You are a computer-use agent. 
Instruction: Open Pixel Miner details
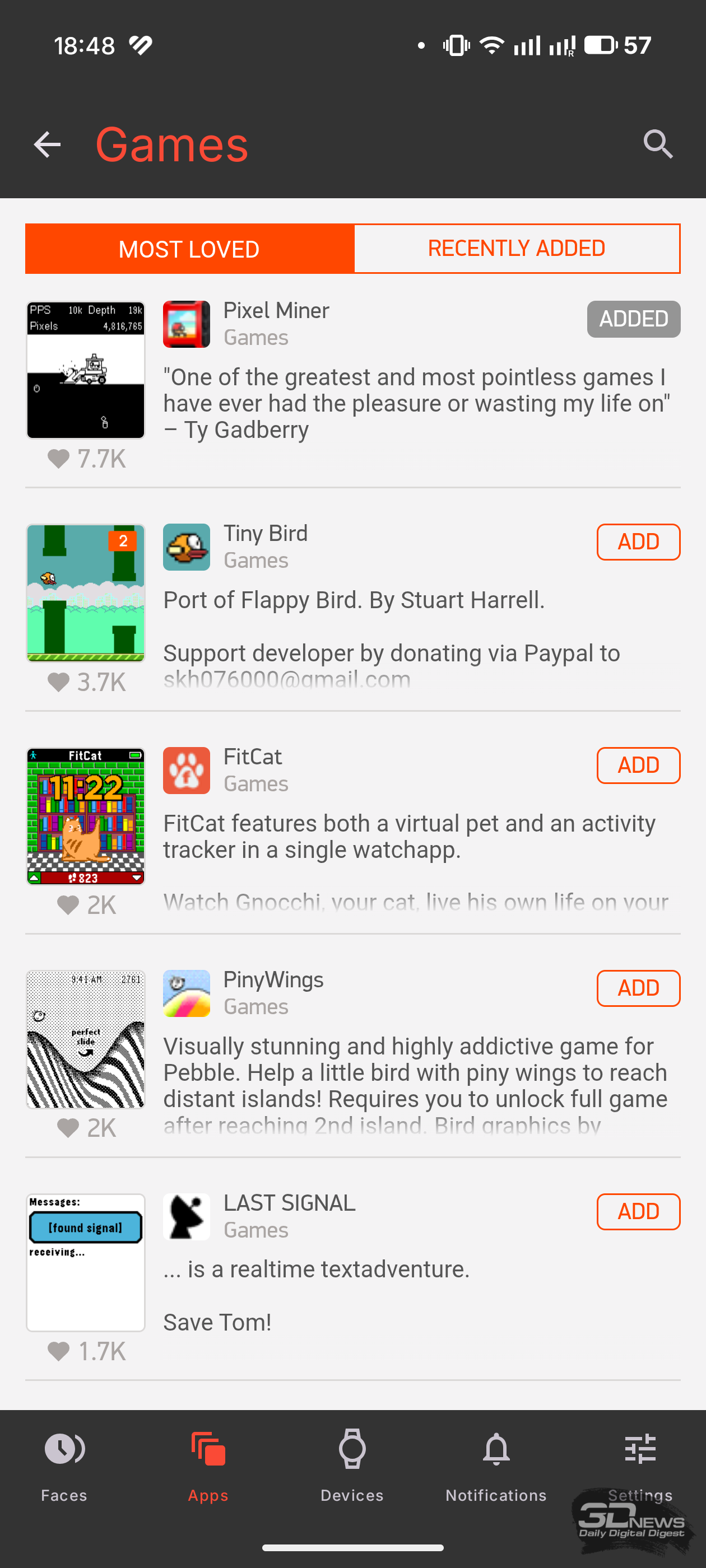tap(276, 311)
